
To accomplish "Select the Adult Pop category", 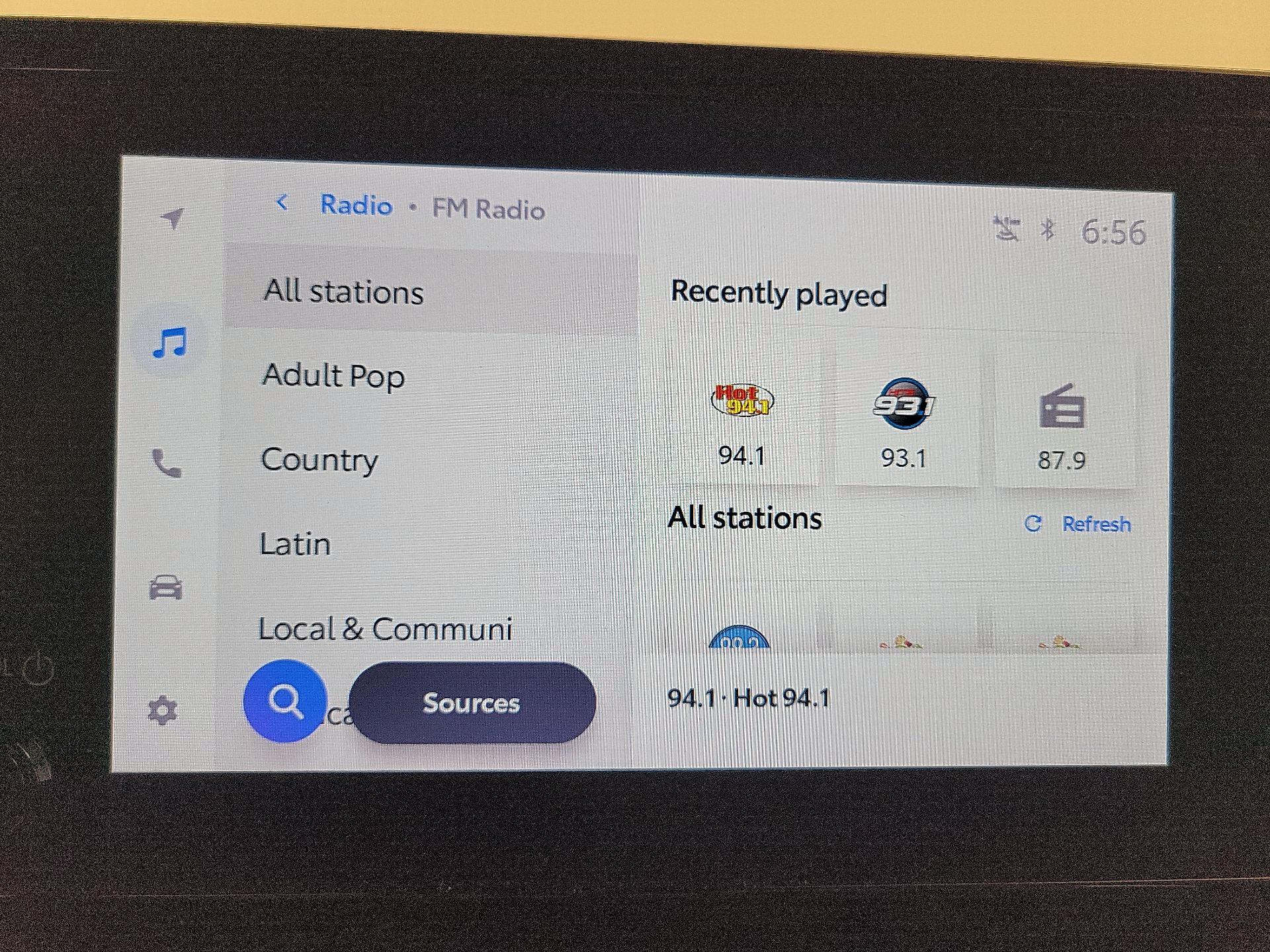I will (333, 376).
